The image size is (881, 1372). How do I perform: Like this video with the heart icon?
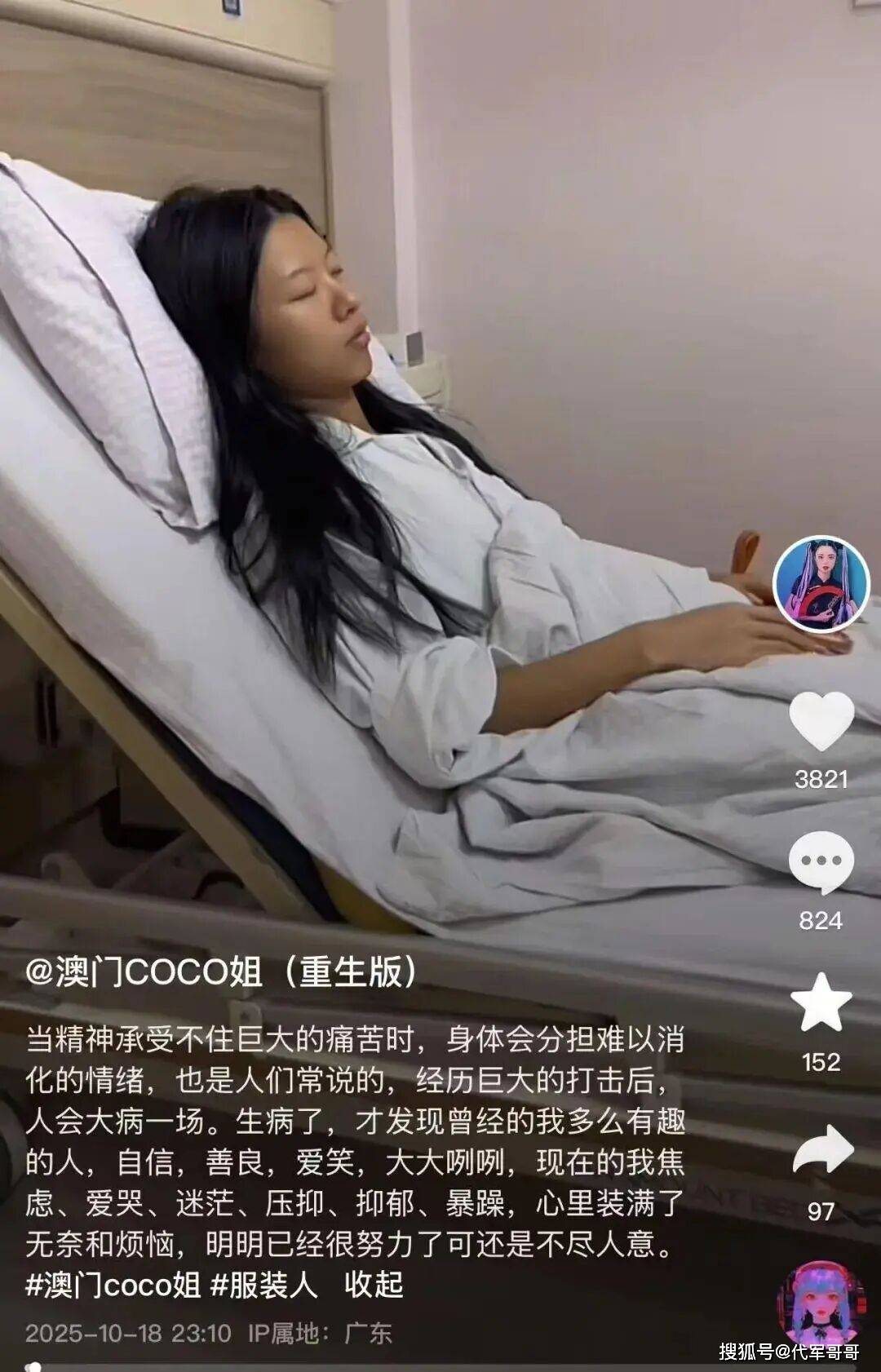[x=821, y=722]
